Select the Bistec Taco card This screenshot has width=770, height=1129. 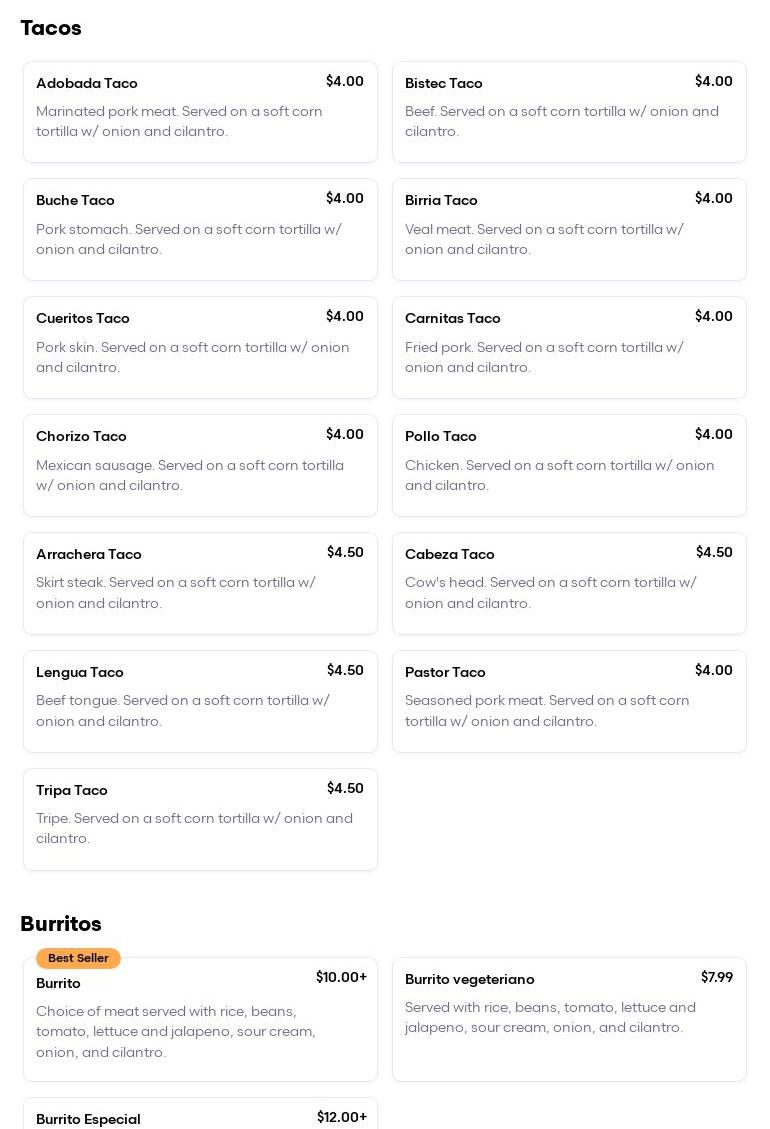pyautogui.click(x=569, y=112)
